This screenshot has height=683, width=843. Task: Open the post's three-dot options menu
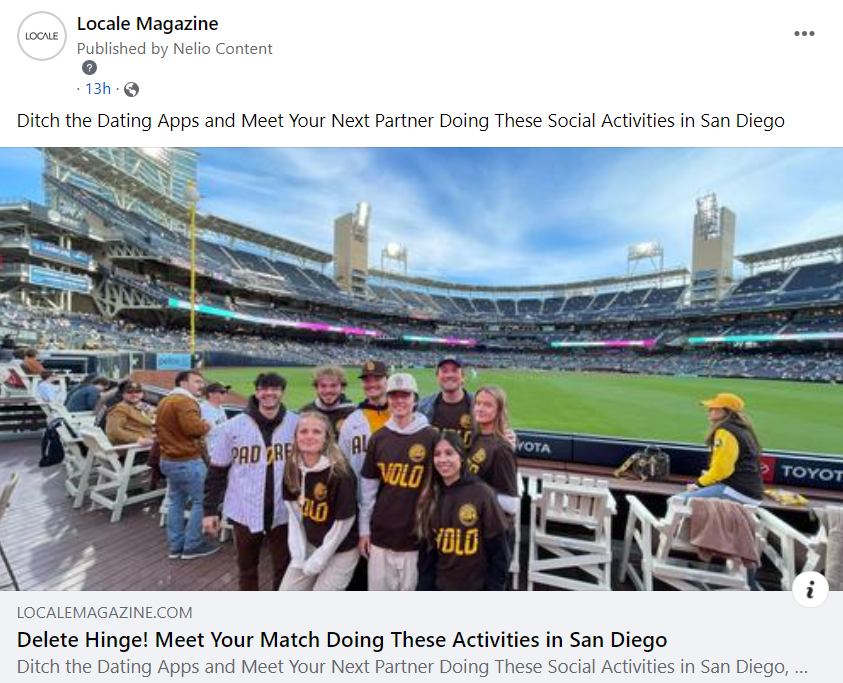(804, 34)
